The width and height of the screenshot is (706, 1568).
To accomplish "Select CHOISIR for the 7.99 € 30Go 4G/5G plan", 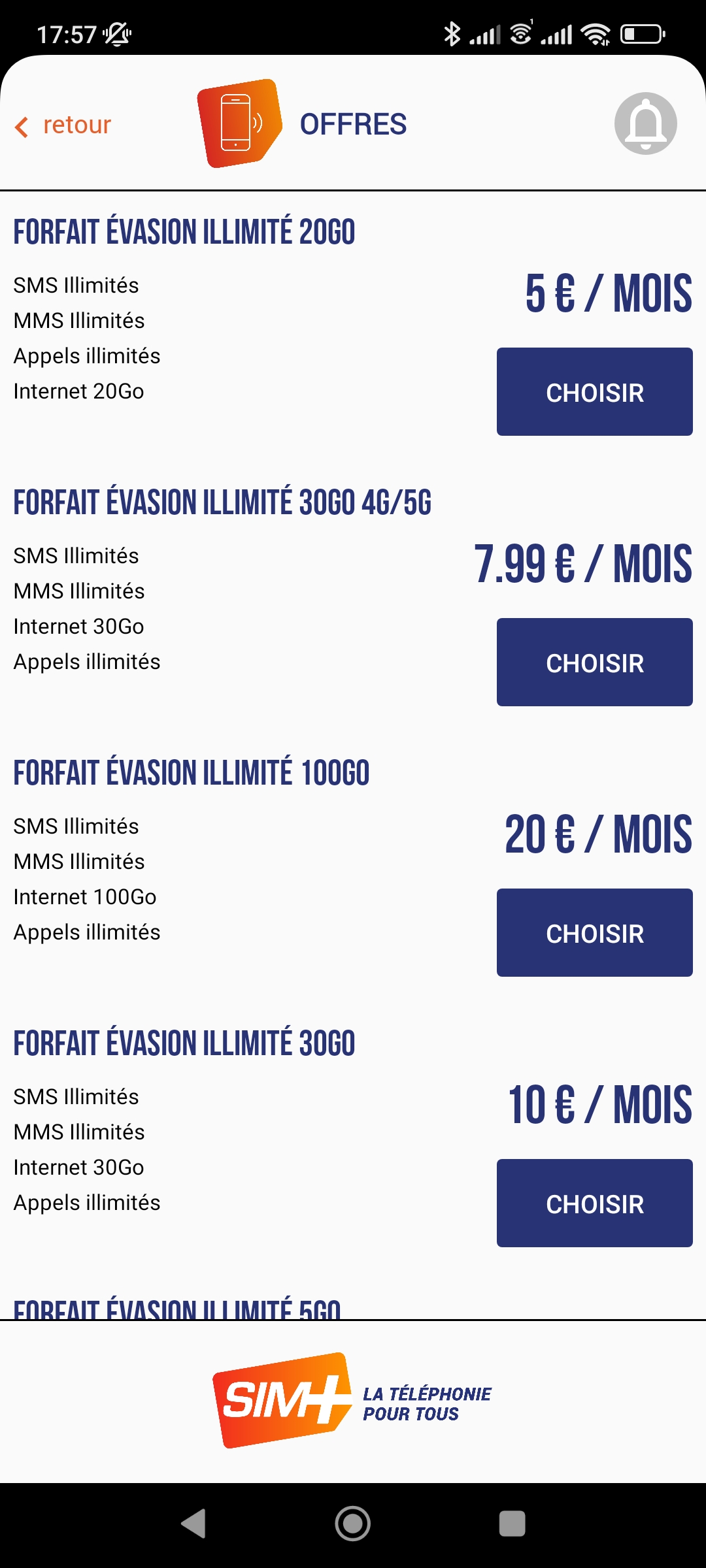I will [x=594, y=662].
